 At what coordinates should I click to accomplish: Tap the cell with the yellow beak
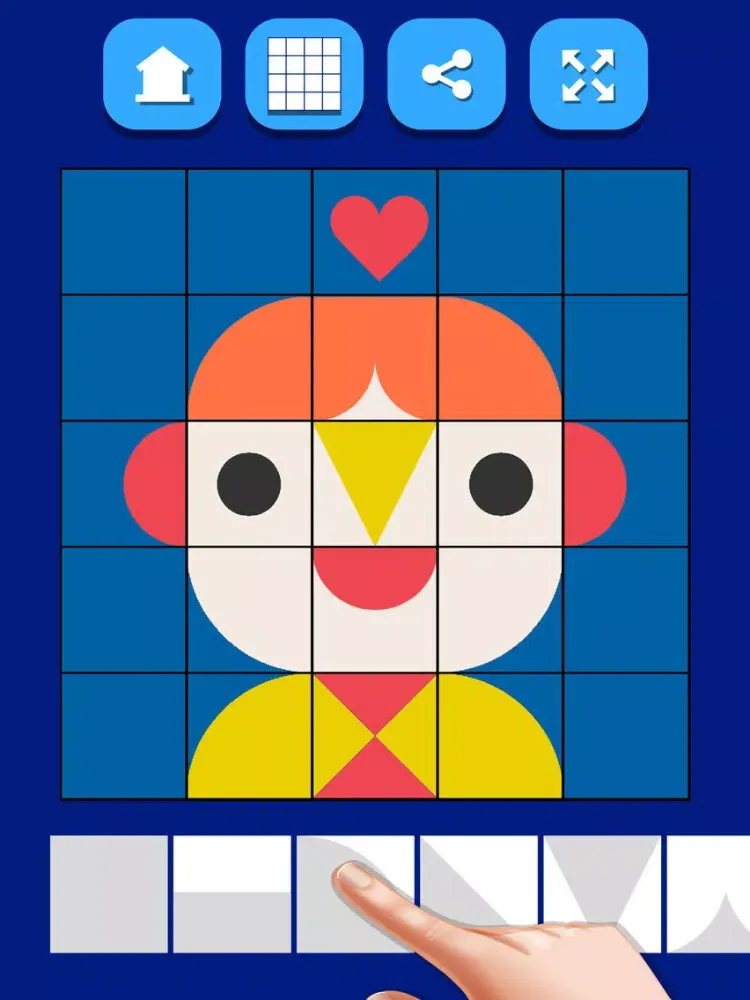375,483
